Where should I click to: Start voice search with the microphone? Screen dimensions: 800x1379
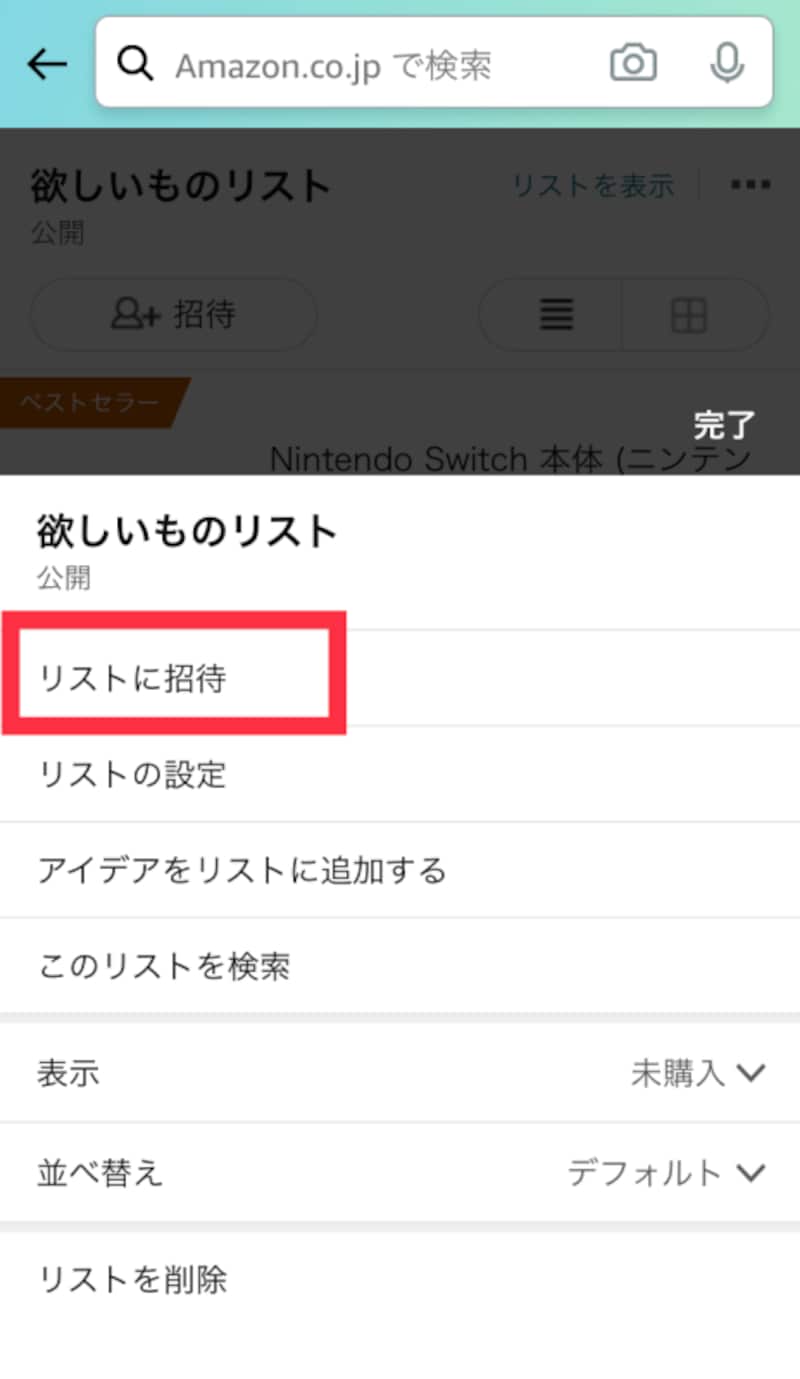[727, 65]
